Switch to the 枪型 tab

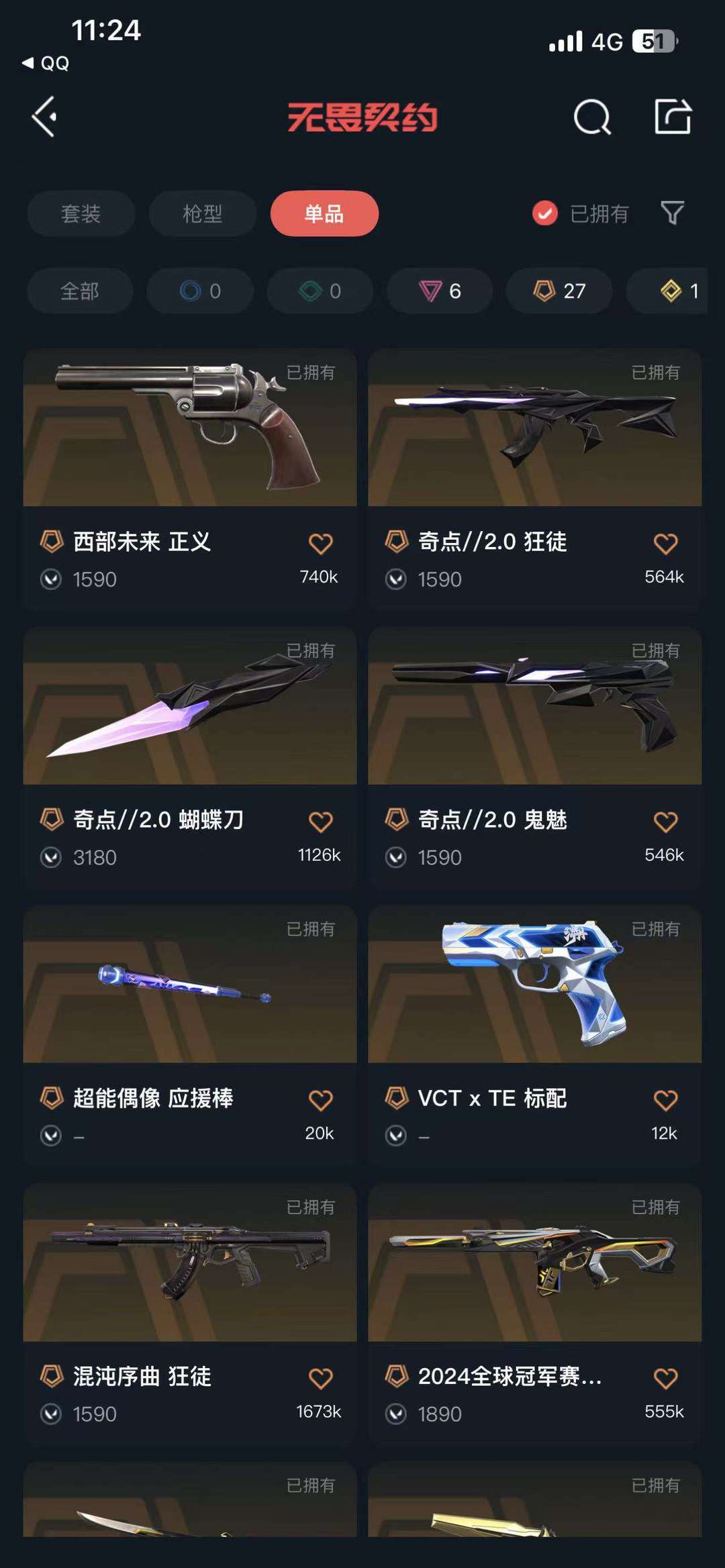coord(203,213)
